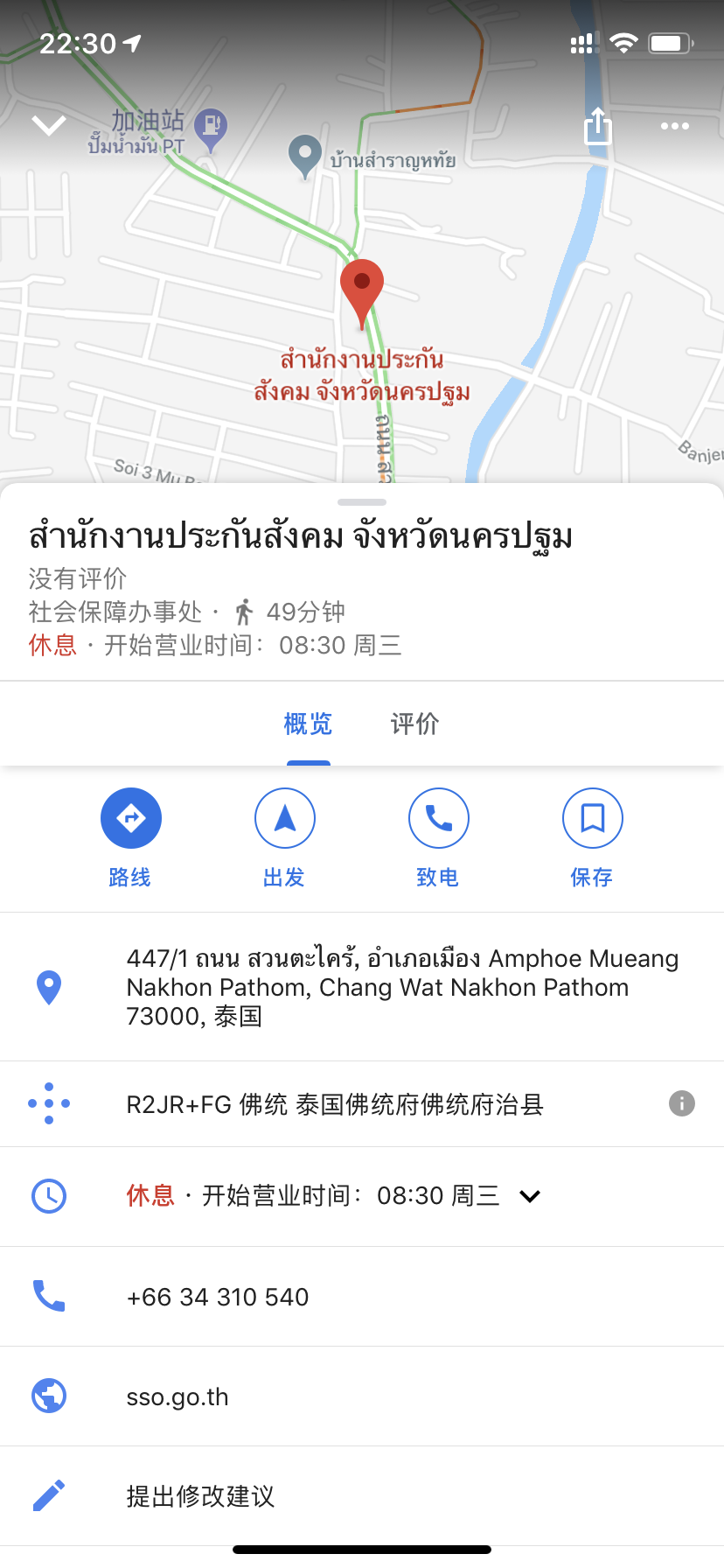Viewport: 724px width, 1568px height.
Task: Visit the sso.go.th website
Action: click(x=178, y=1396)
